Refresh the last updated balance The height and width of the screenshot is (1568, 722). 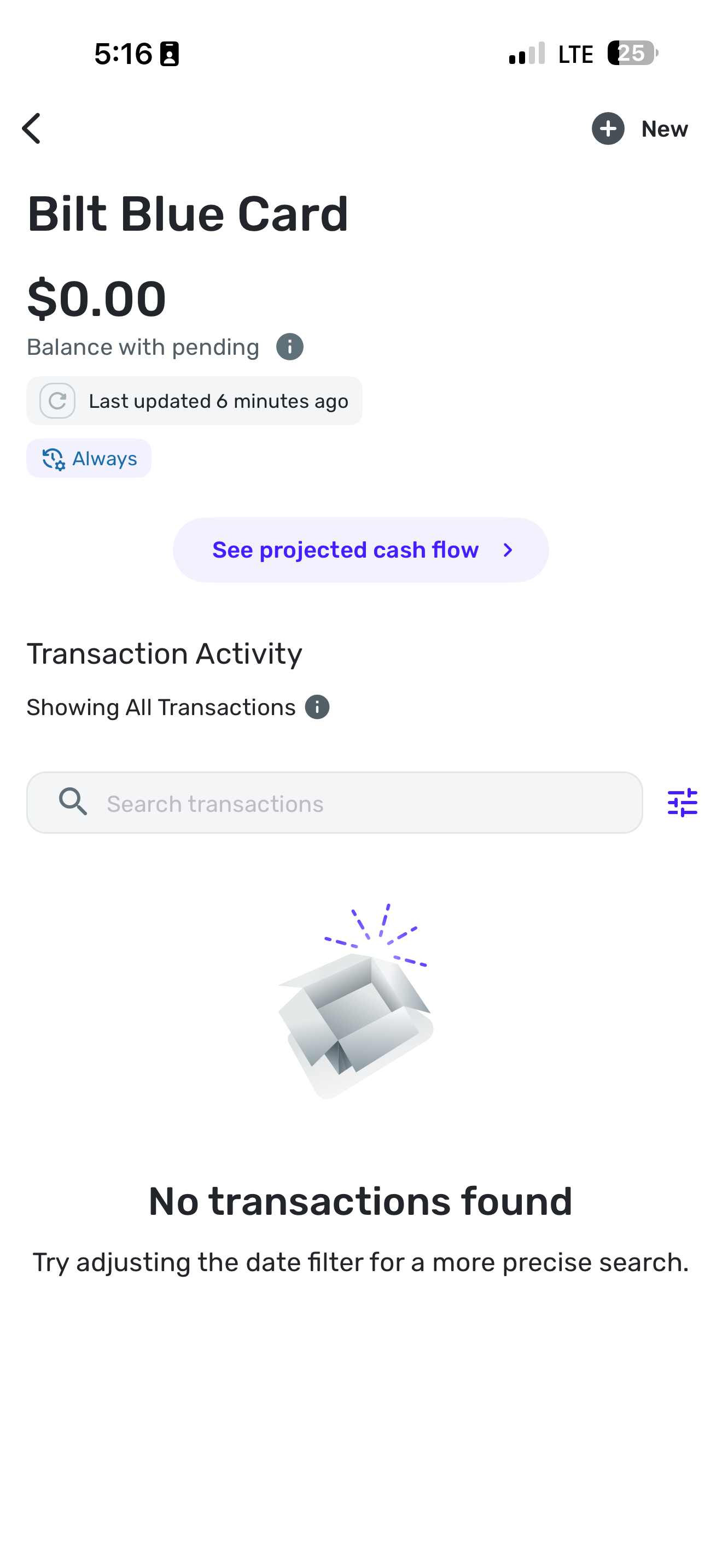pyautogui.click(x=58, y=401)
